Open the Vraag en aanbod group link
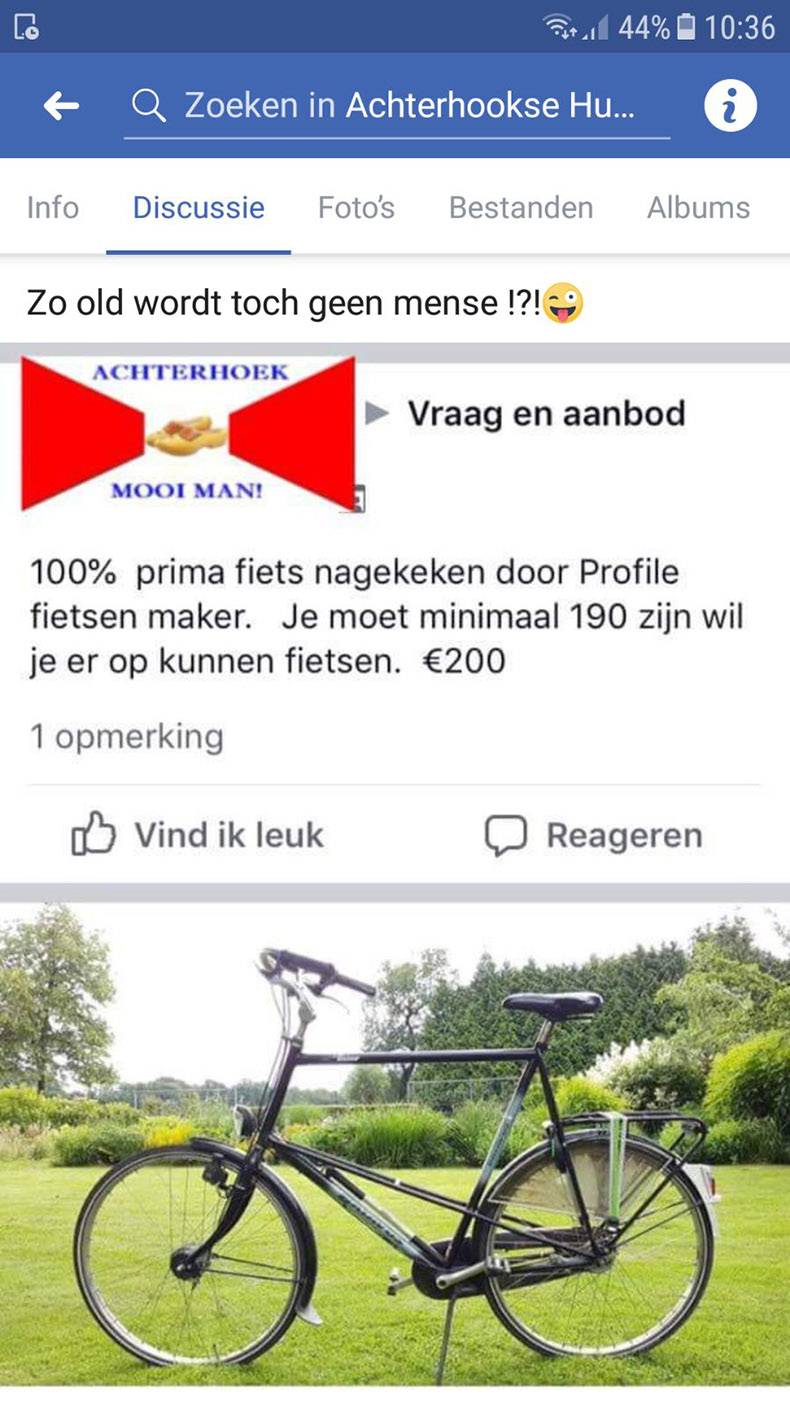The image size is (790, 1405). 546,414
